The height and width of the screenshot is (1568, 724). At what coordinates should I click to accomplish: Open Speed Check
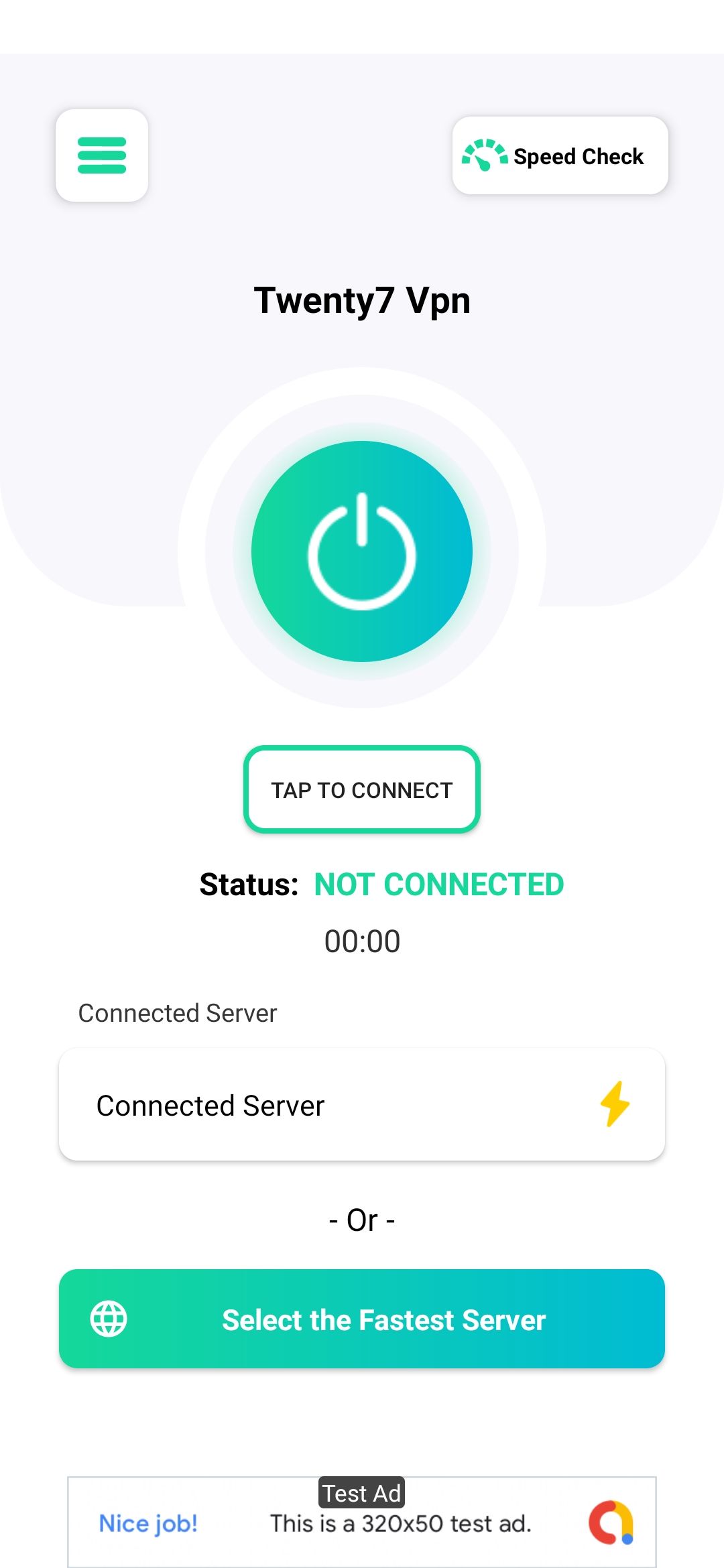[x=560, y=156]
